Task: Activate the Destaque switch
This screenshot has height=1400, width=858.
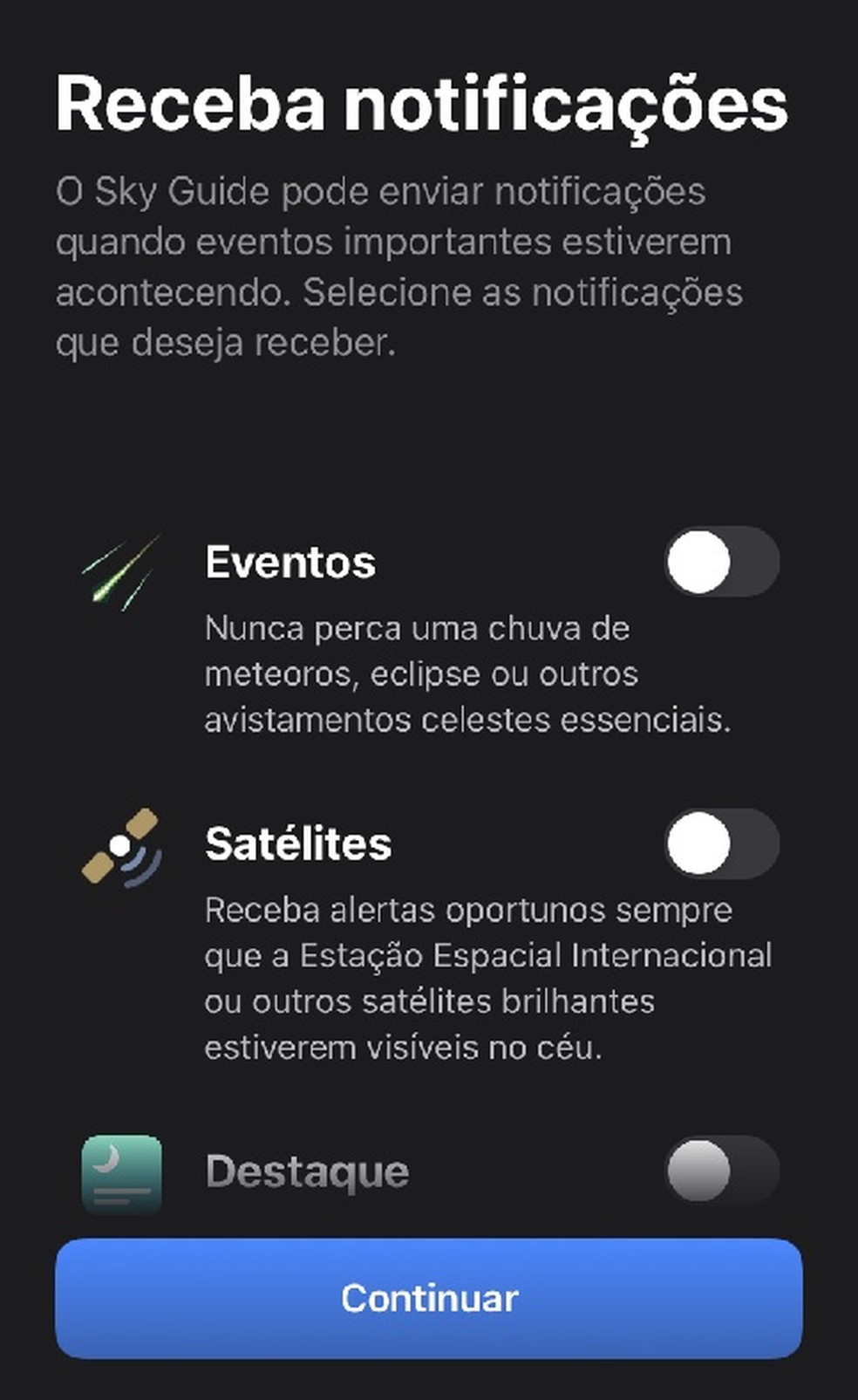Action: click(721, 1172)
